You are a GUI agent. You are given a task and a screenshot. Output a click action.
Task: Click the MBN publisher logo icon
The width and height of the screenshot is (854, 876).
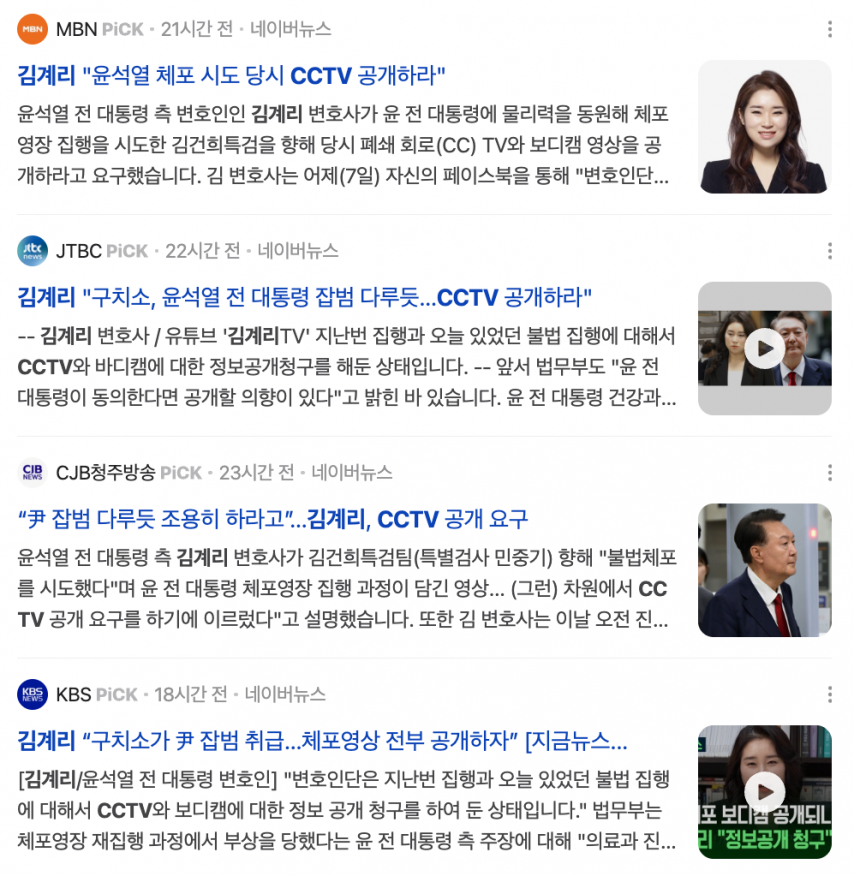(x=32, y=30)
